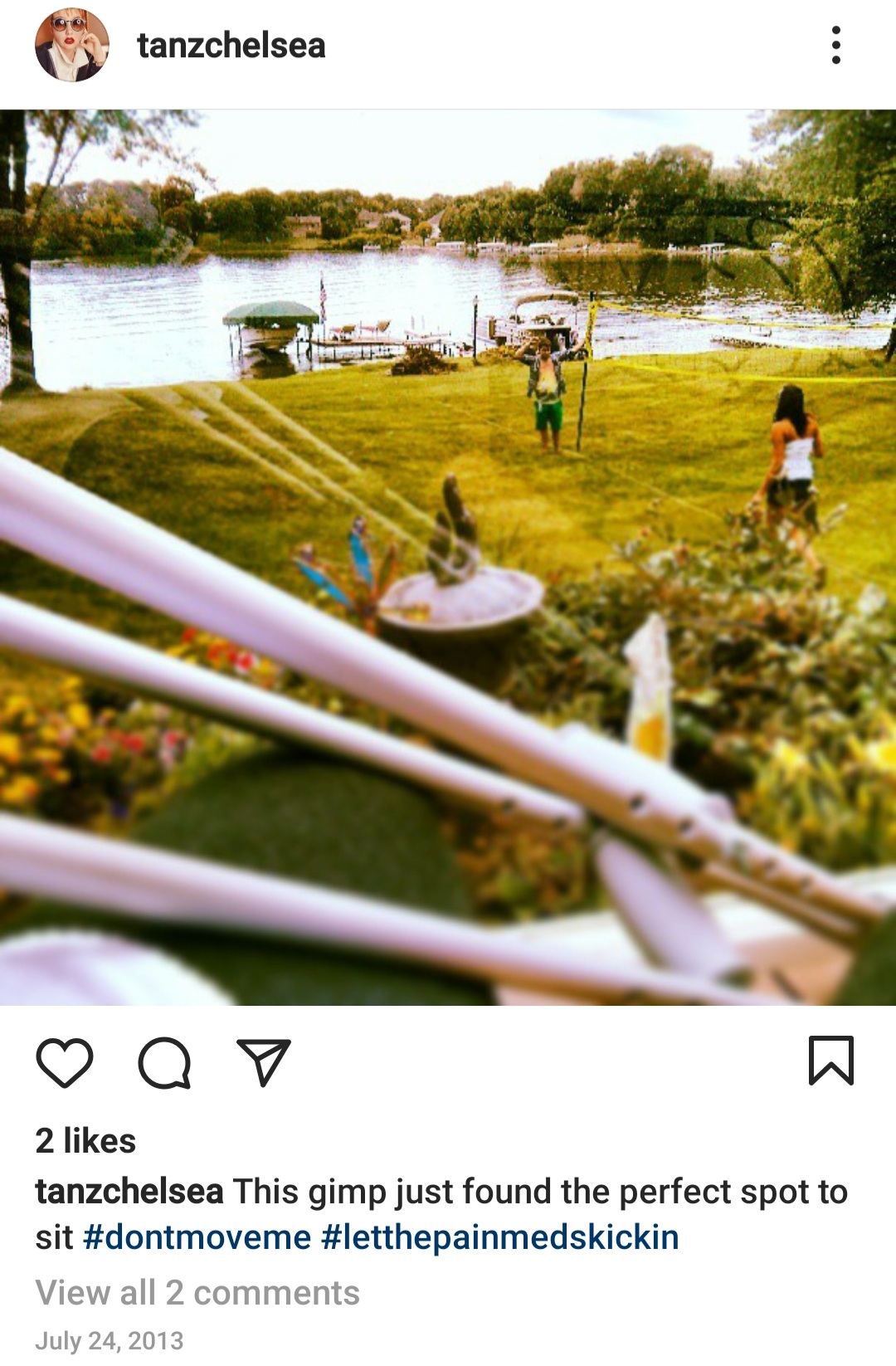This screenshot has width=896, height=1366.
Task: Open the #letthepainmedskickin hashtag
Action: (500, 1237)
